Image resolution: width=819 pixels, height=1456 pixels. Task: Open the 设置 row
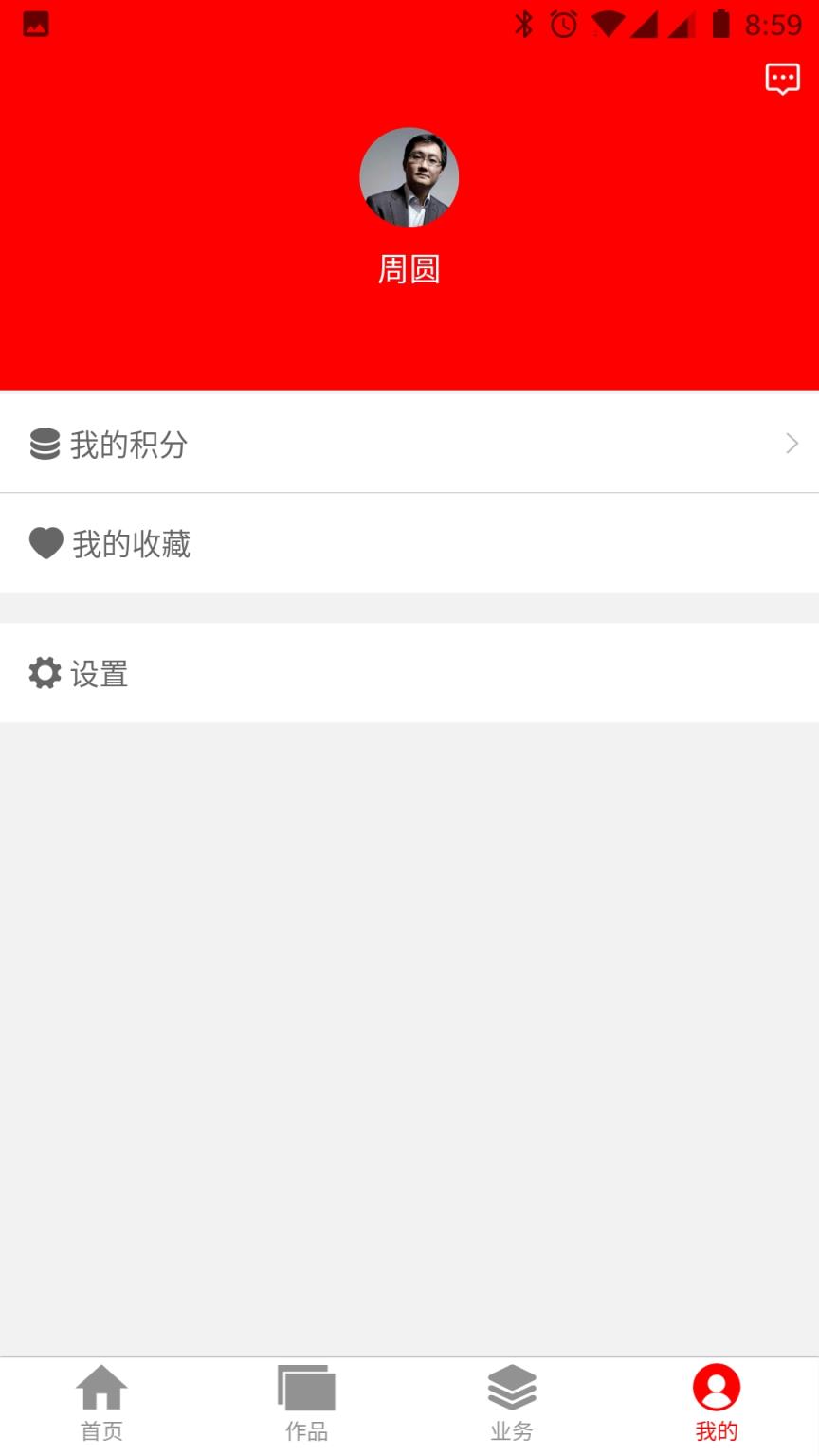click(409, 673)
